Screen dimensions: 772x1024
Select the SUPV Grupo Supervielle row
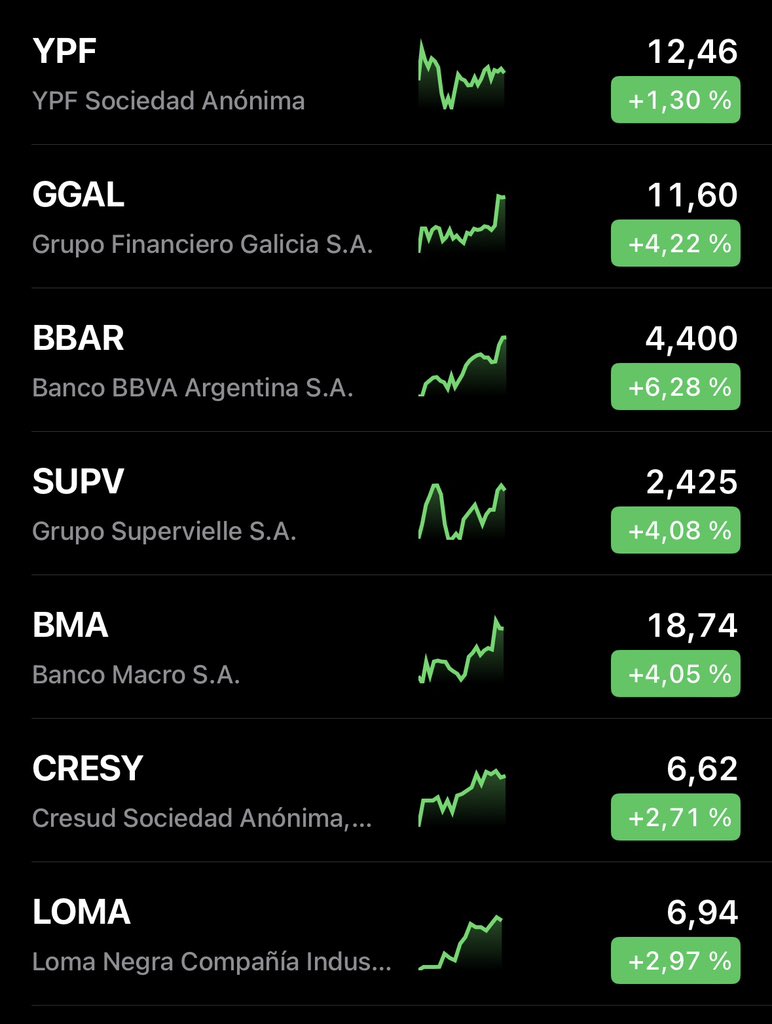pyautogui.click(x=200, y=505)
